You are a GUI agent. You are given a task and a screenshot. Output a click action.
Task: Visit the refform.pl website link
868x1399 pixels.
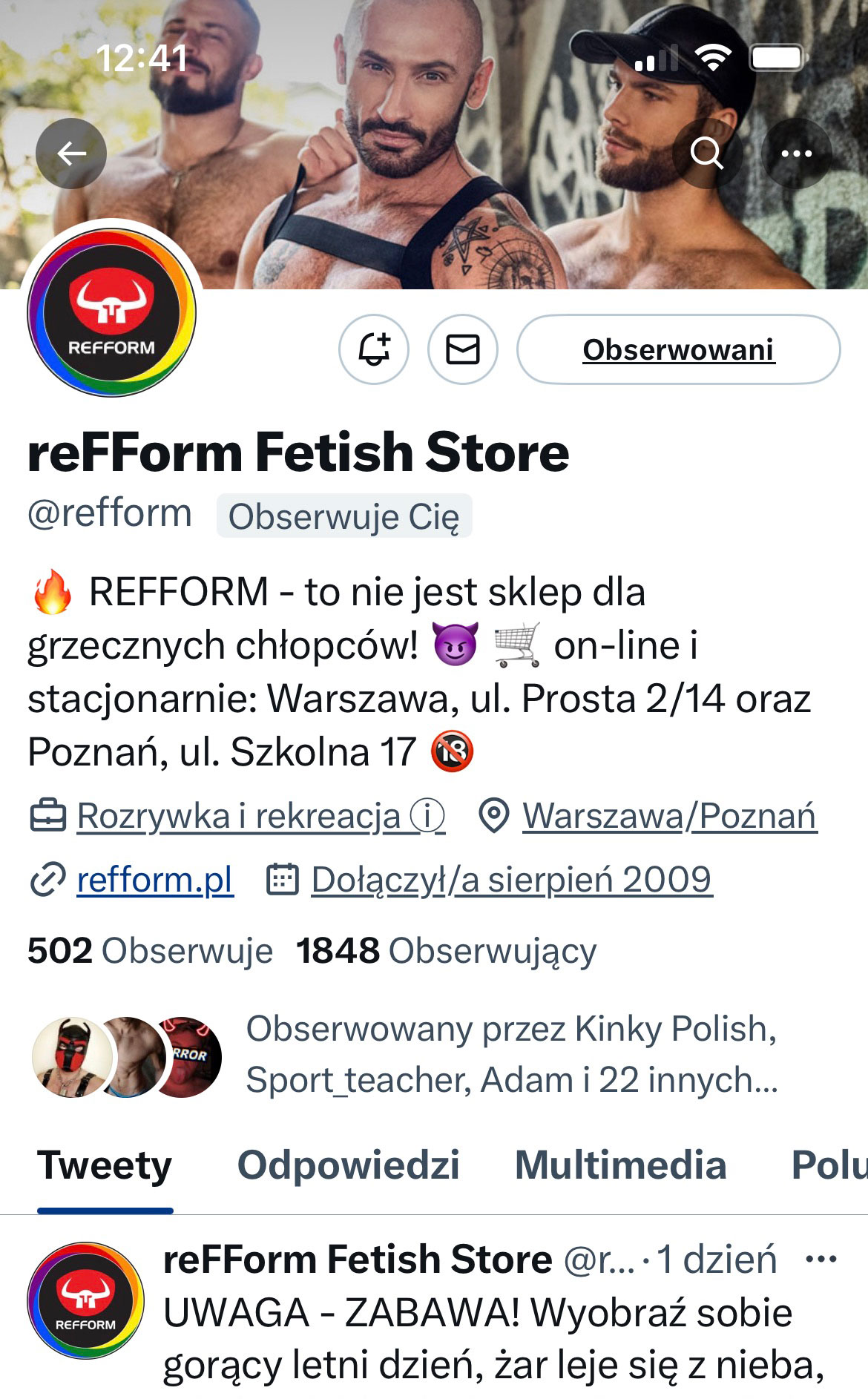pyautogui.click(x=154, y=880)
